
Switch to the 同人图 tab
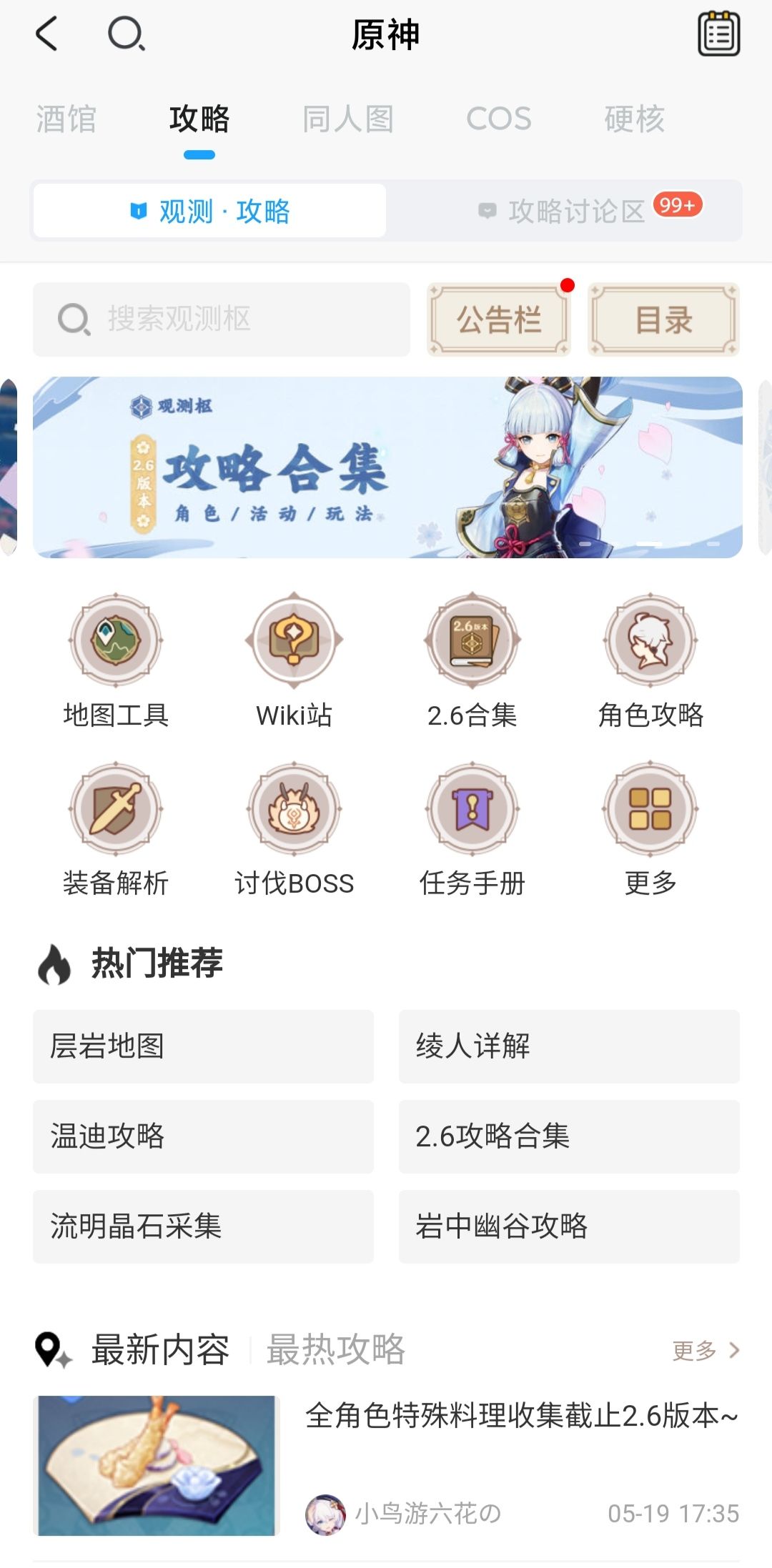[x=348, y=119]
